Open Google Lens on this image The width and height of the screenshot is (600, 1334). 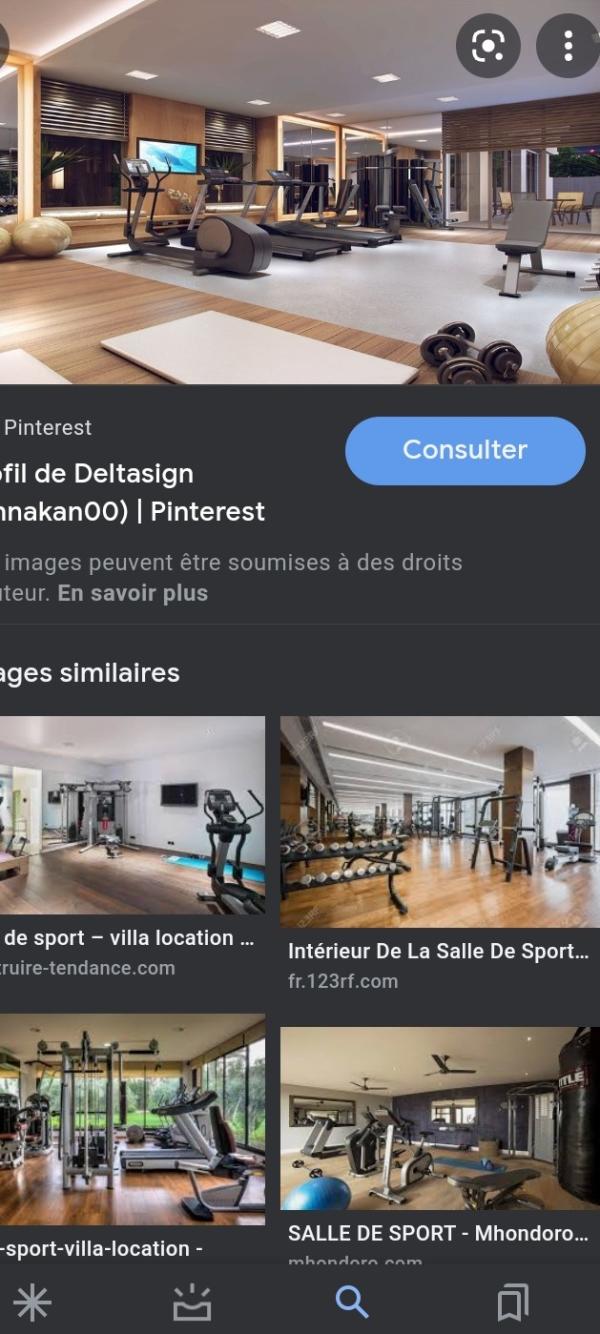point(488,45)
